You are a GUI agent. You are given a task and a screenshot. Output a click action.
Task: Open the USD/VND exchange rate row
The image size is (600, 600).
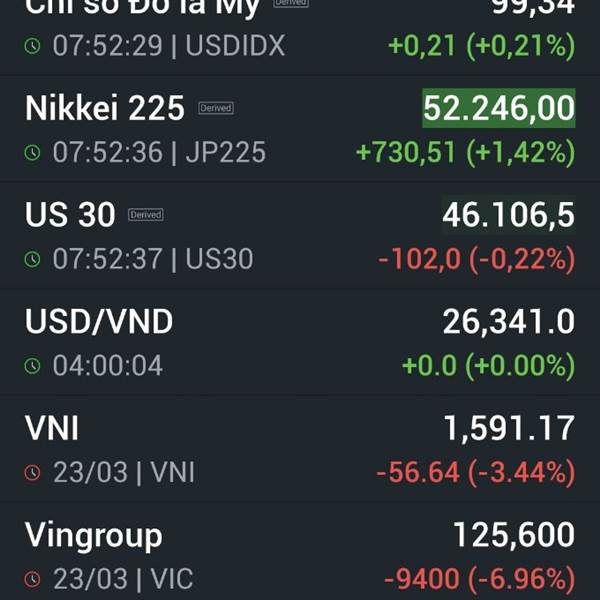[300, 343]
